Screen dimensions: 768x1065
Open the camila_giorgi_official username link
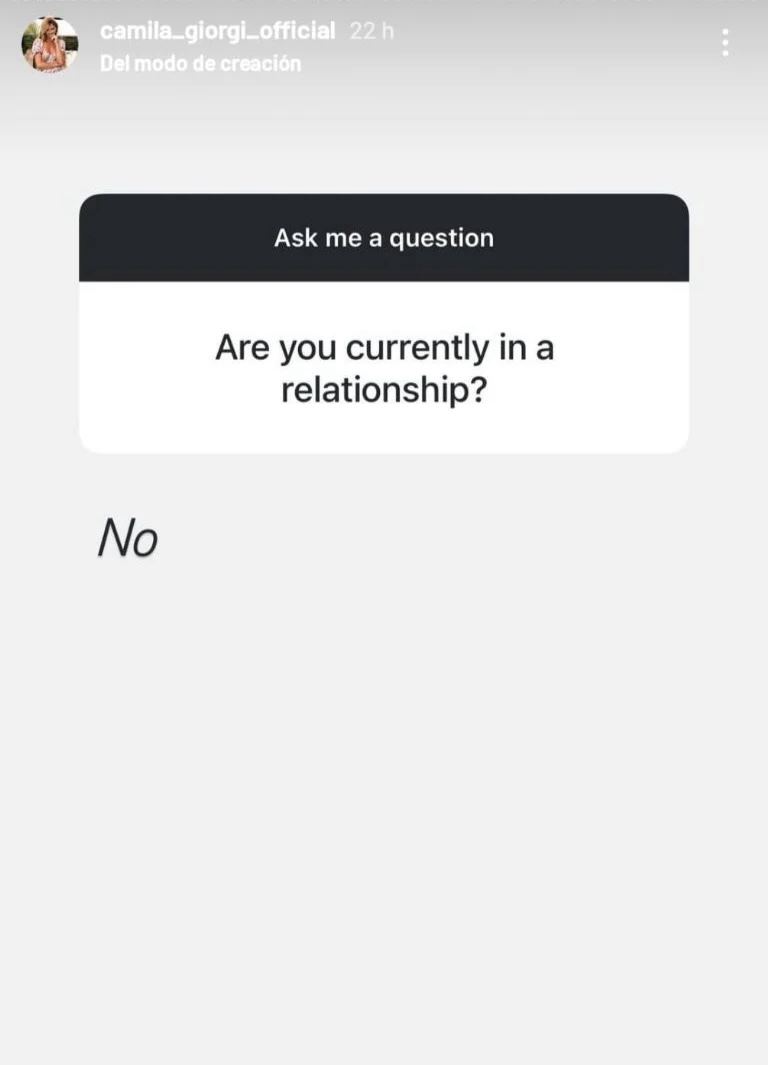click(x=217, y=31)
